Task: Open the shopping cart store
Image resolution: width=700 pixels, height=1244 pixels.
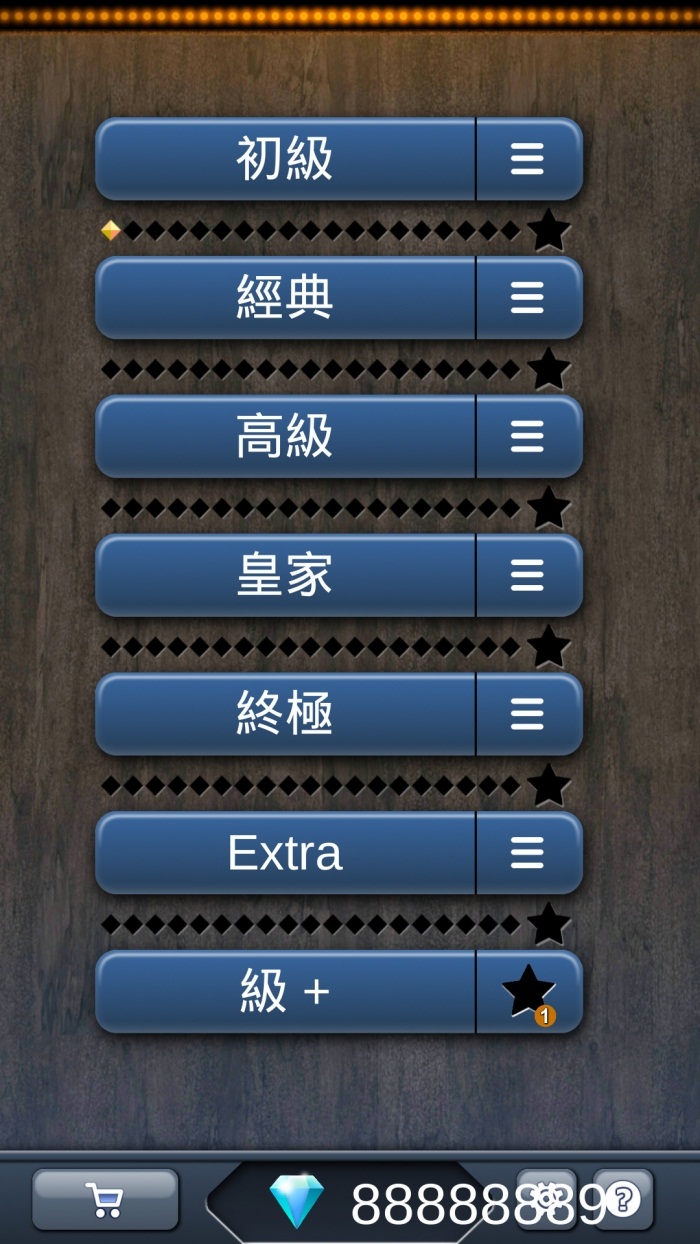Action: click(105, 1198)
